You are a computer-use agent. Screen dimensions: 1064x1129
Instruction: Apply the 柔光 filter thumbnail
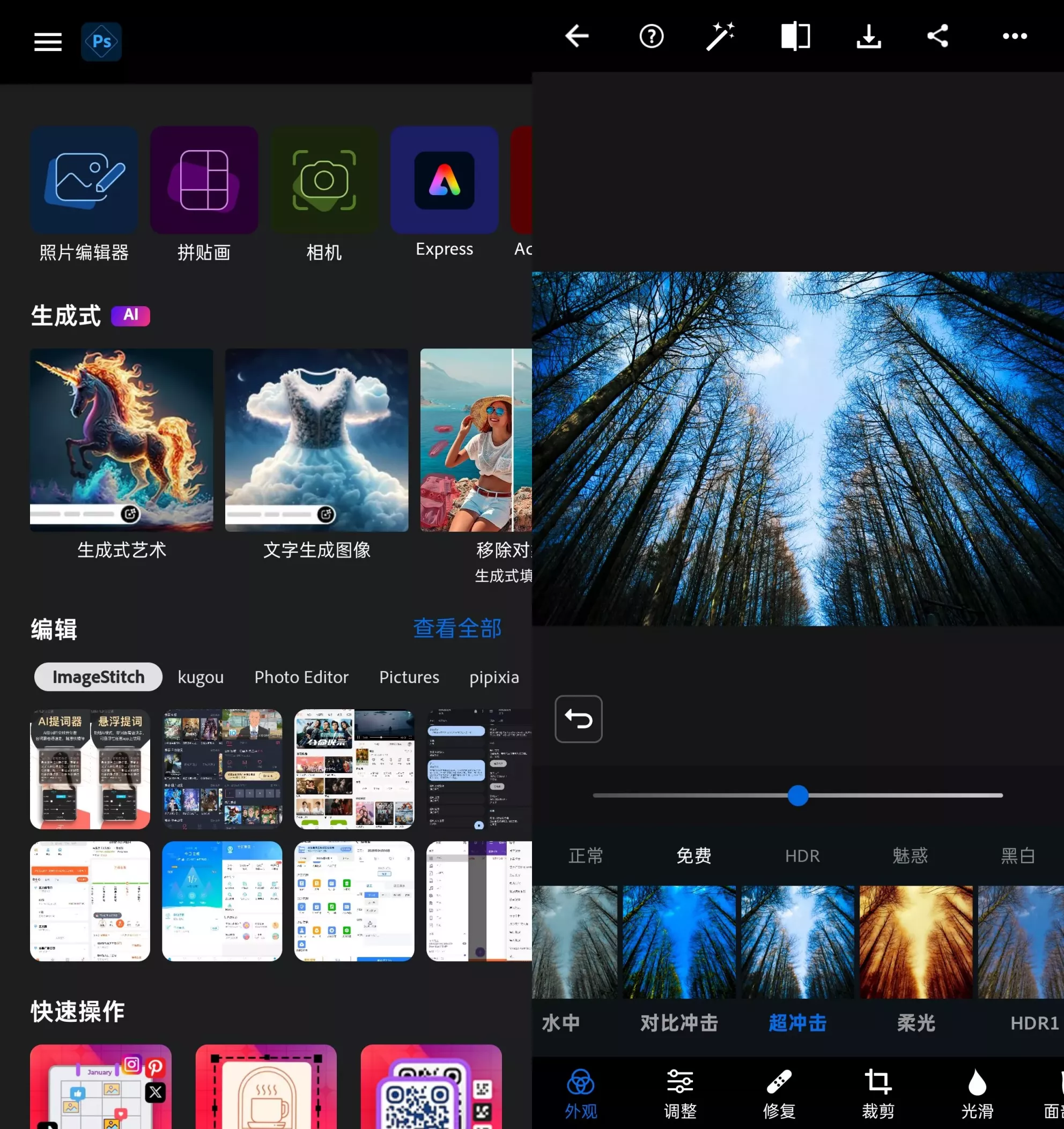(916, 942)
